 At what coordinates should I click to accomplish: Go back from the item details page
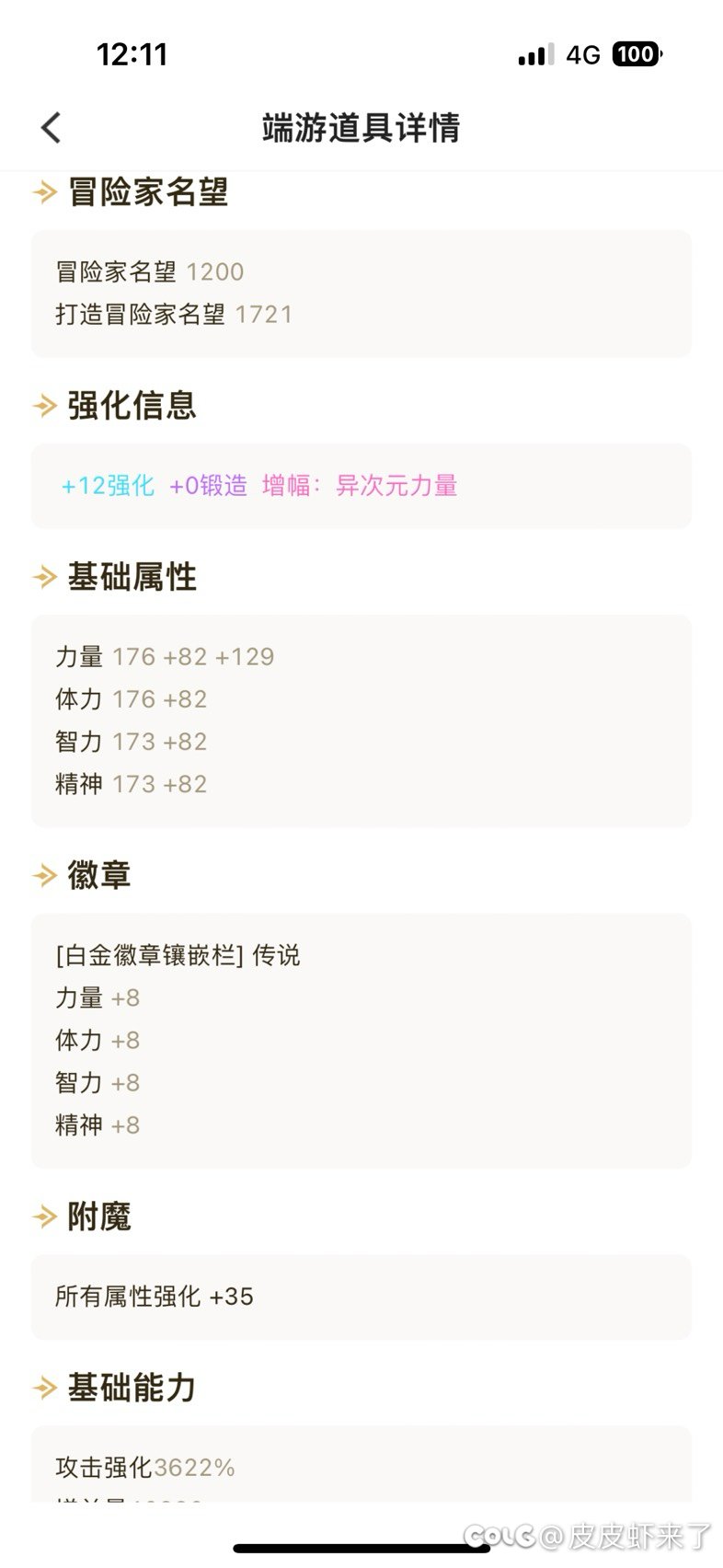click(x=52, y=128)
